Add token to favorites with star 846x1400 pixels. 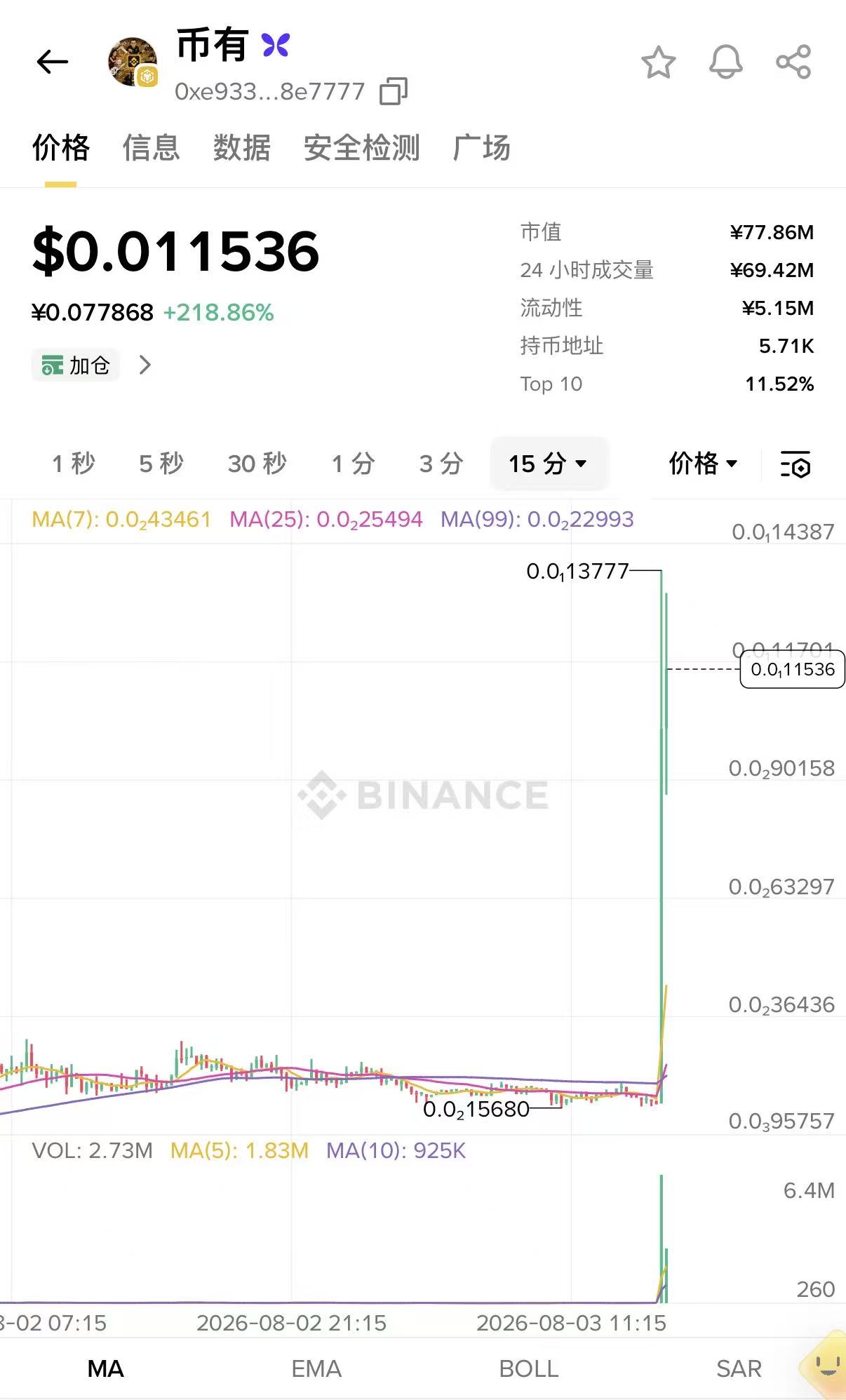pyautogui.click(x=658, y=62)
